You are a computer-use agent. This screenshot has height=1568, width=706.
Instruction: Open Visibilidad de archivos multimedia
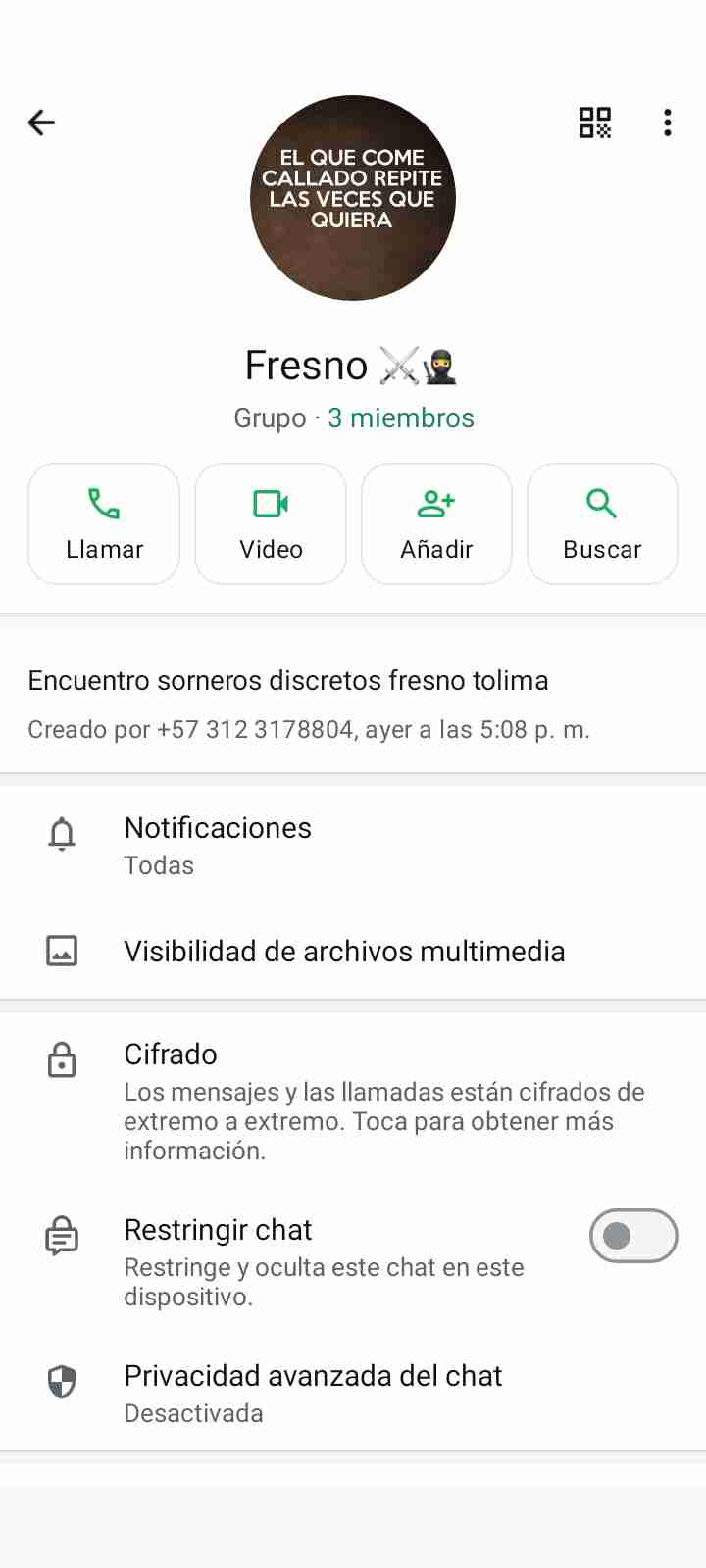click(x=343, y=952)
